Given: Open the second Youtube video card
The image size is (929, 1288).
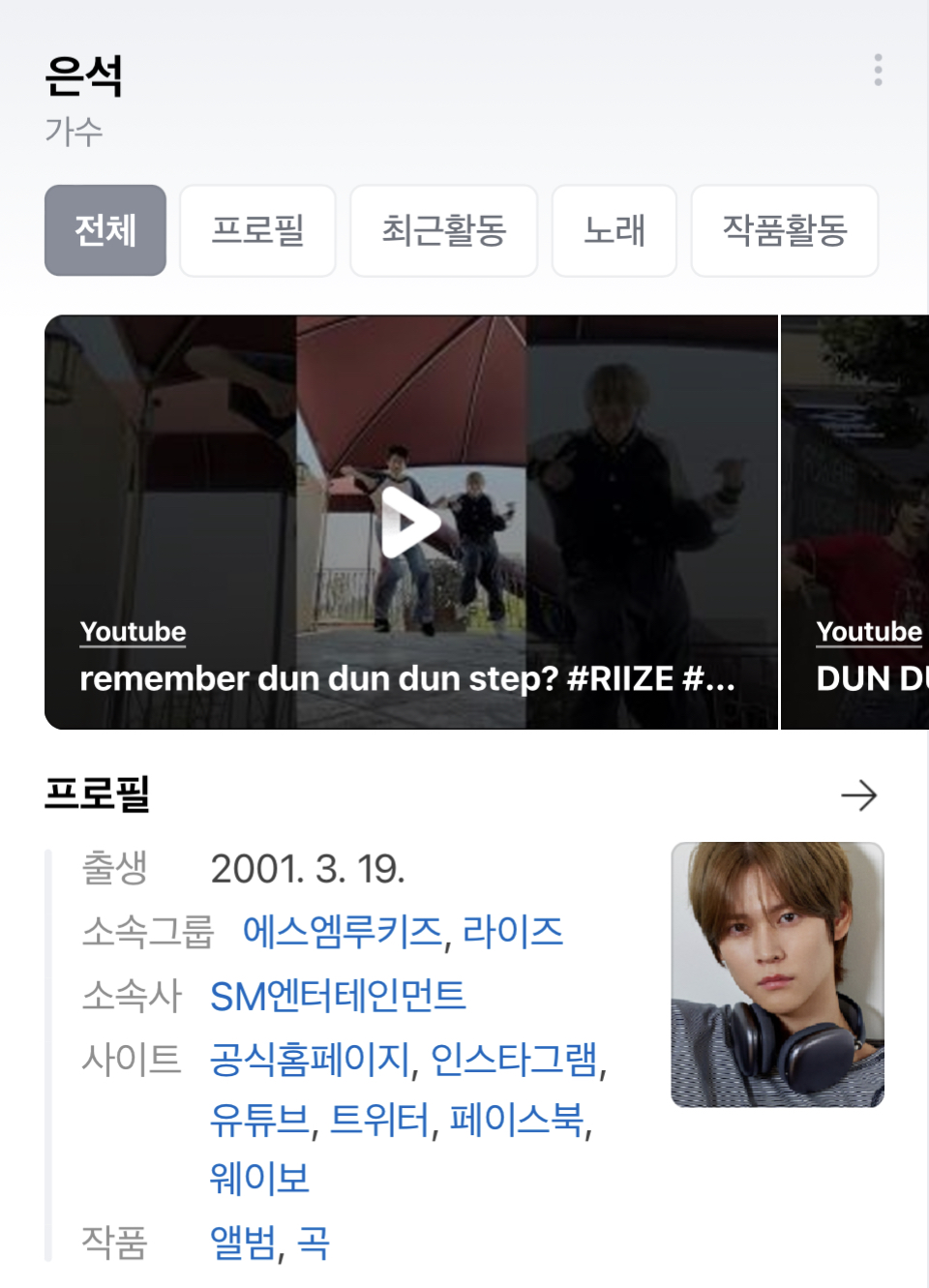Looking at the screenshot, I should [856, 523].
